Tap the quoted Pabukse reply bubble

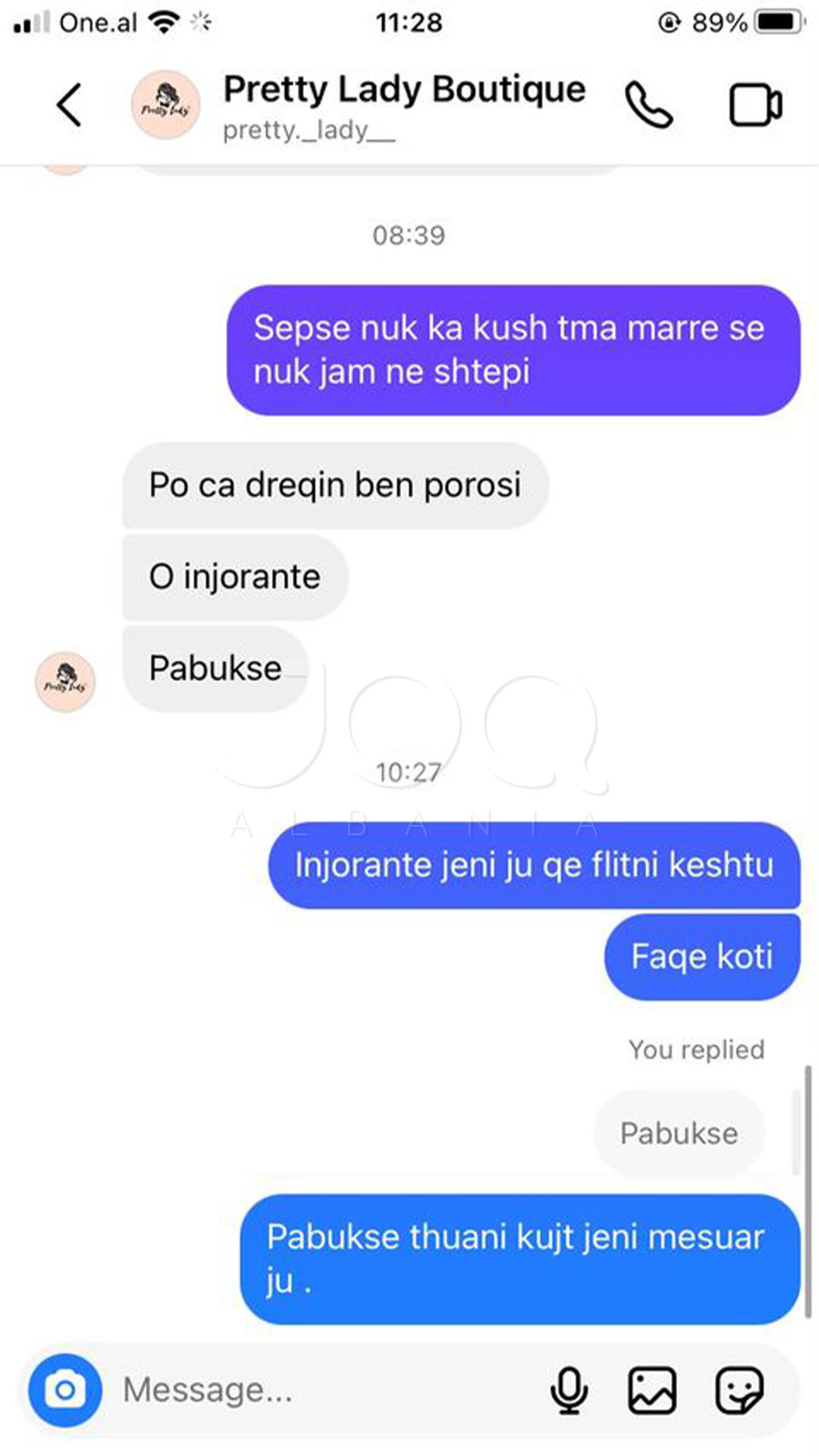[x=679, y=1134]
